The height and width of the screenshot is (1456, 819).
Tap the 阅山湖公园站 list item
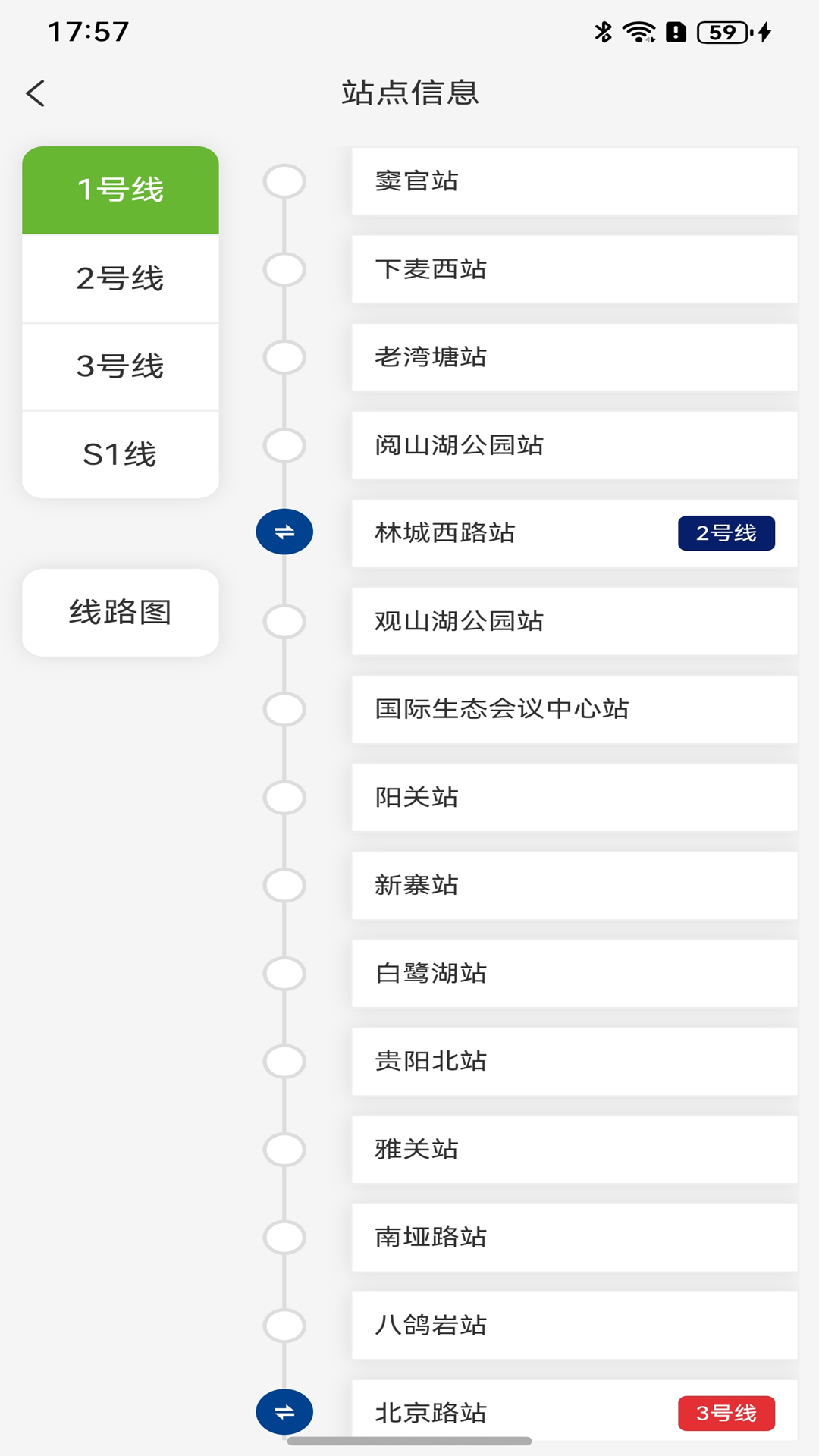click(575, 446)
